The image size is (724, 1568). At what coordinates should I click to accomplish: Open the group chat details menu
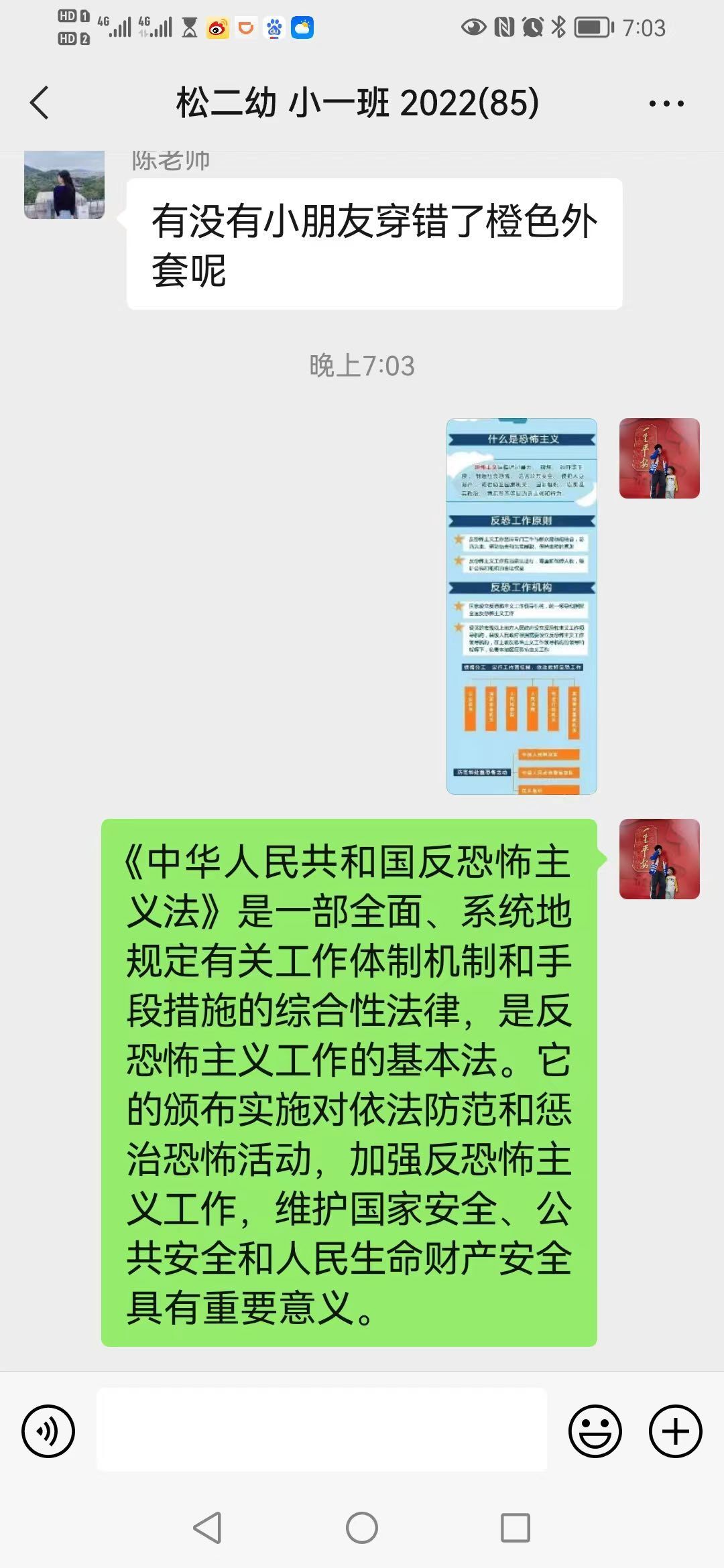tap(666, 103)
